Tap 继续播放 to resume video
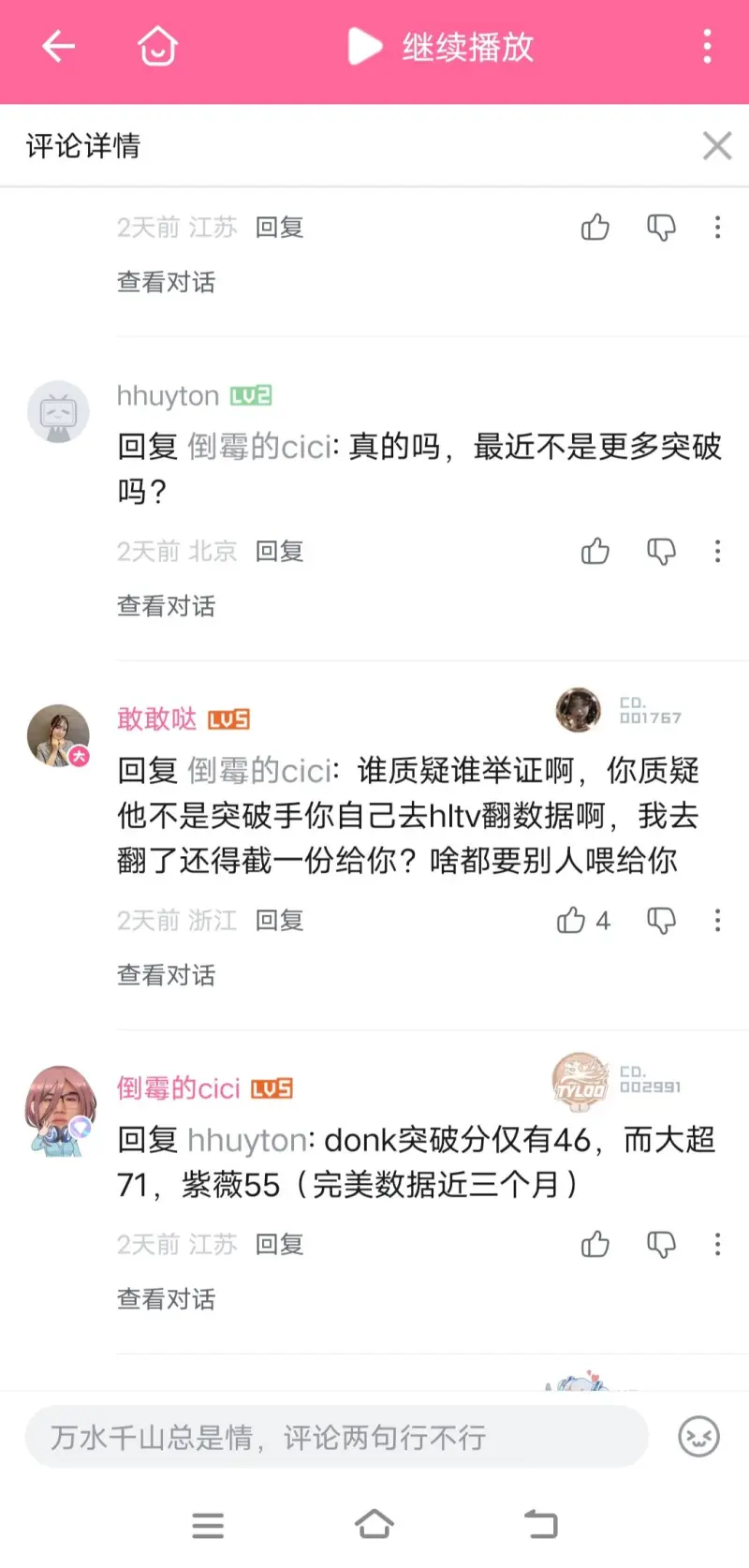 441,46
